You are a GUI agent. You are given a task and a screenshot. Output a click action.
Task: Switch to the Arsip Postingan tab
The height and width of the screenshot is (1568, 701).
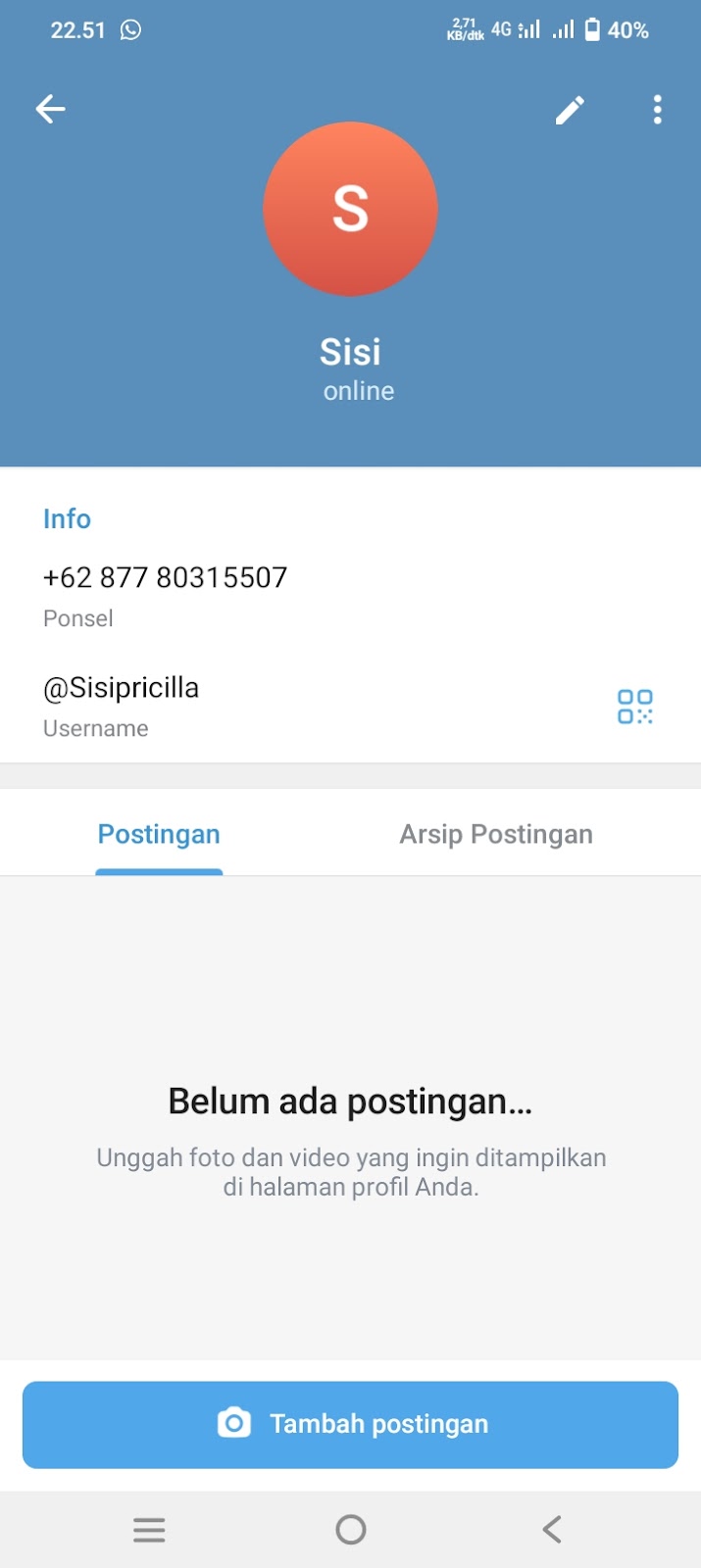[x=495, y=835]
